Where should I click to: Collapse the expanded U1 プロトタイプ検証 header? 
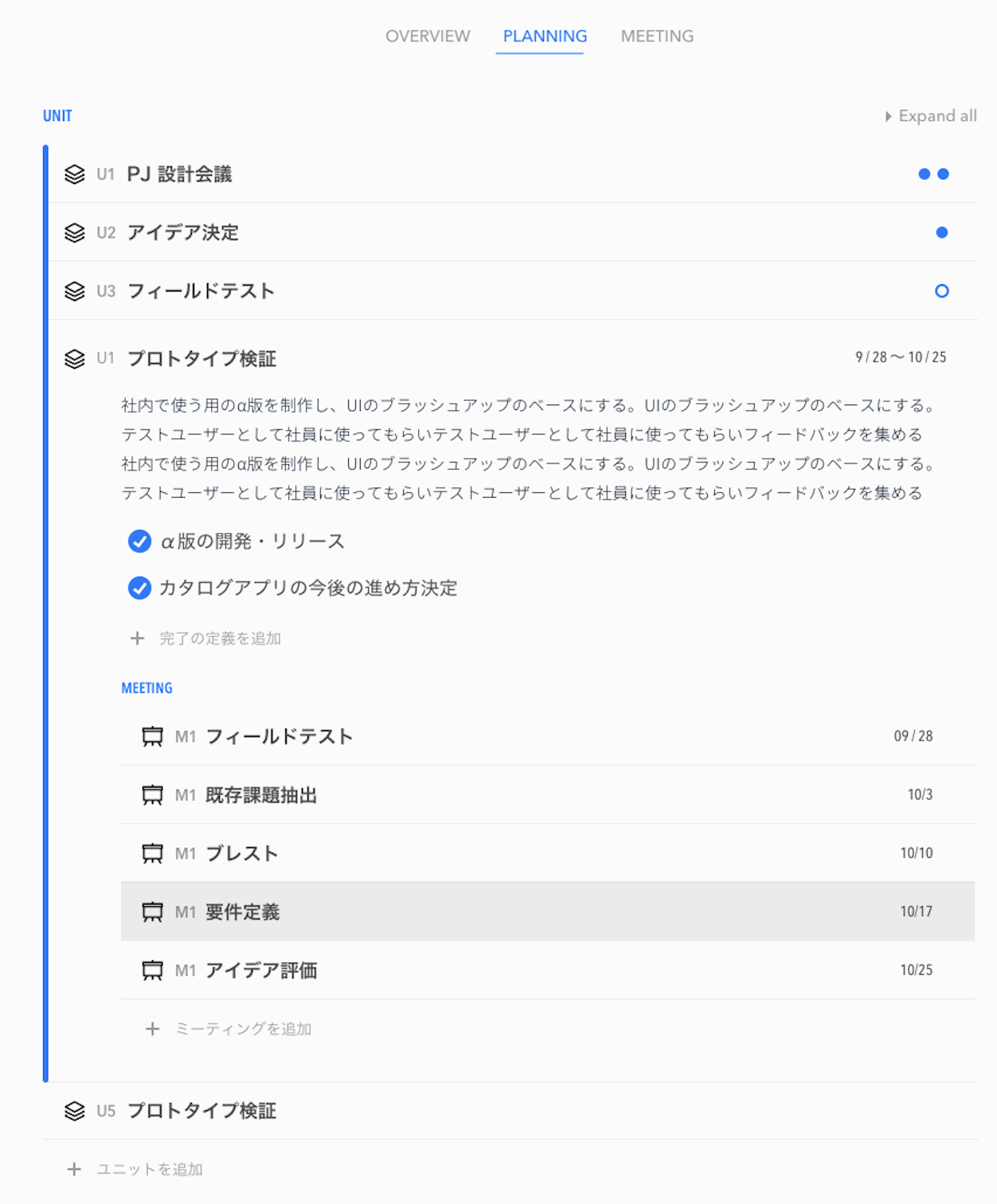201,359
